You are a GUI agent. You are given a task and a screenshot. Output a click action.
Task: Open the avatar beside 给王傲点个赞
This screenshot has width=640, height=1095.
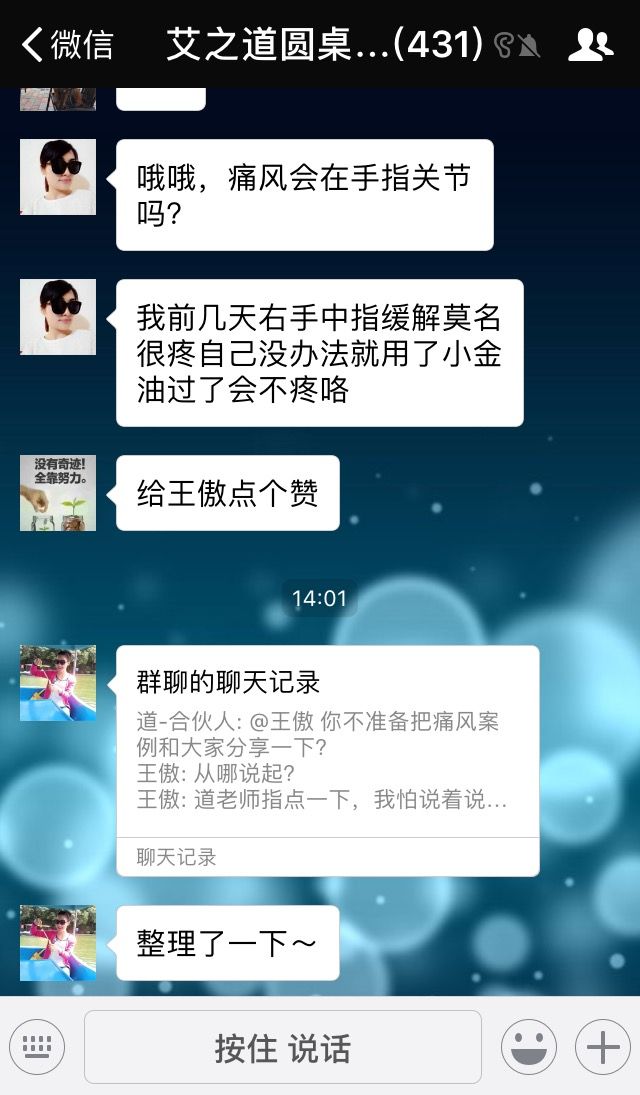(x=58, y=493)
